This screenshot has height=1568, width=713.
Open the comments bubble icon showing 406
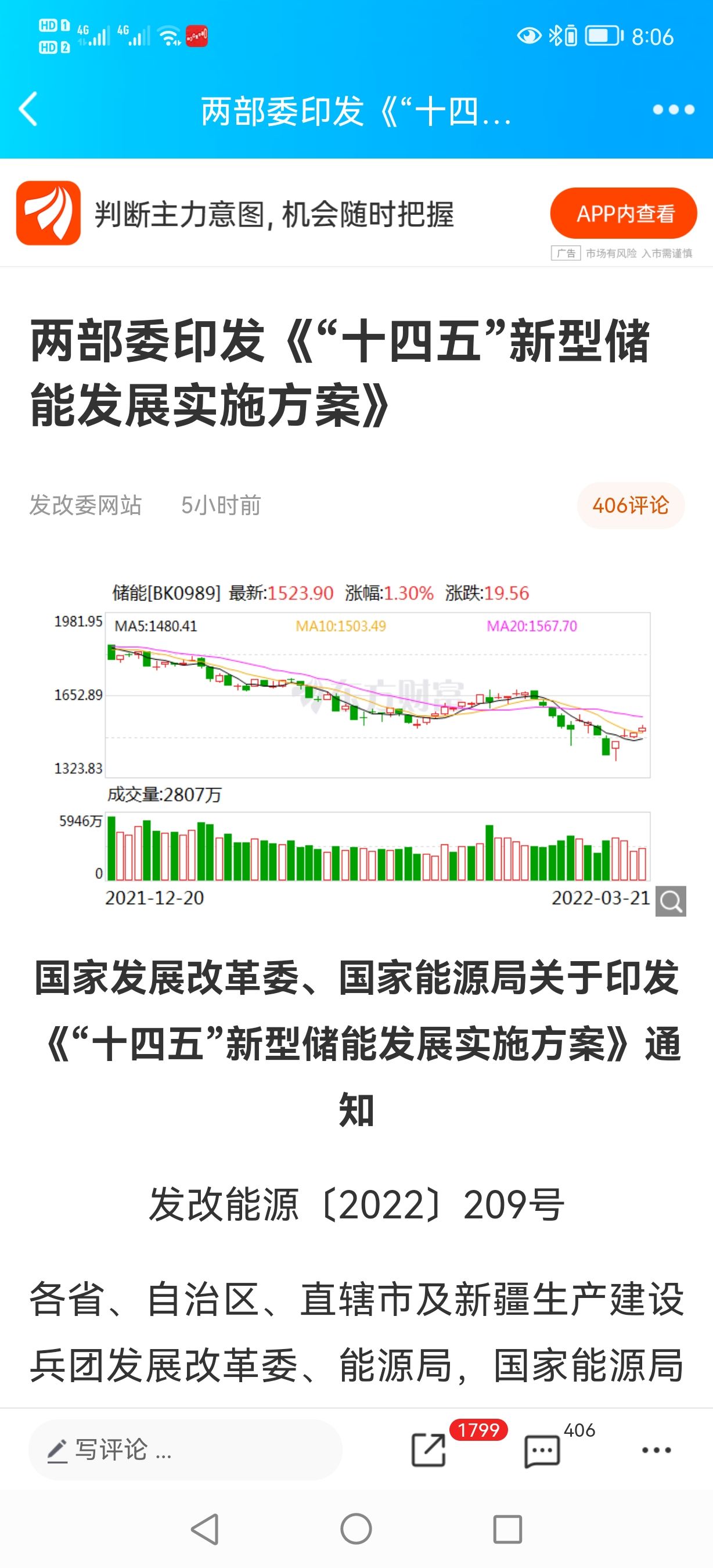click(x=542, y=1452)
